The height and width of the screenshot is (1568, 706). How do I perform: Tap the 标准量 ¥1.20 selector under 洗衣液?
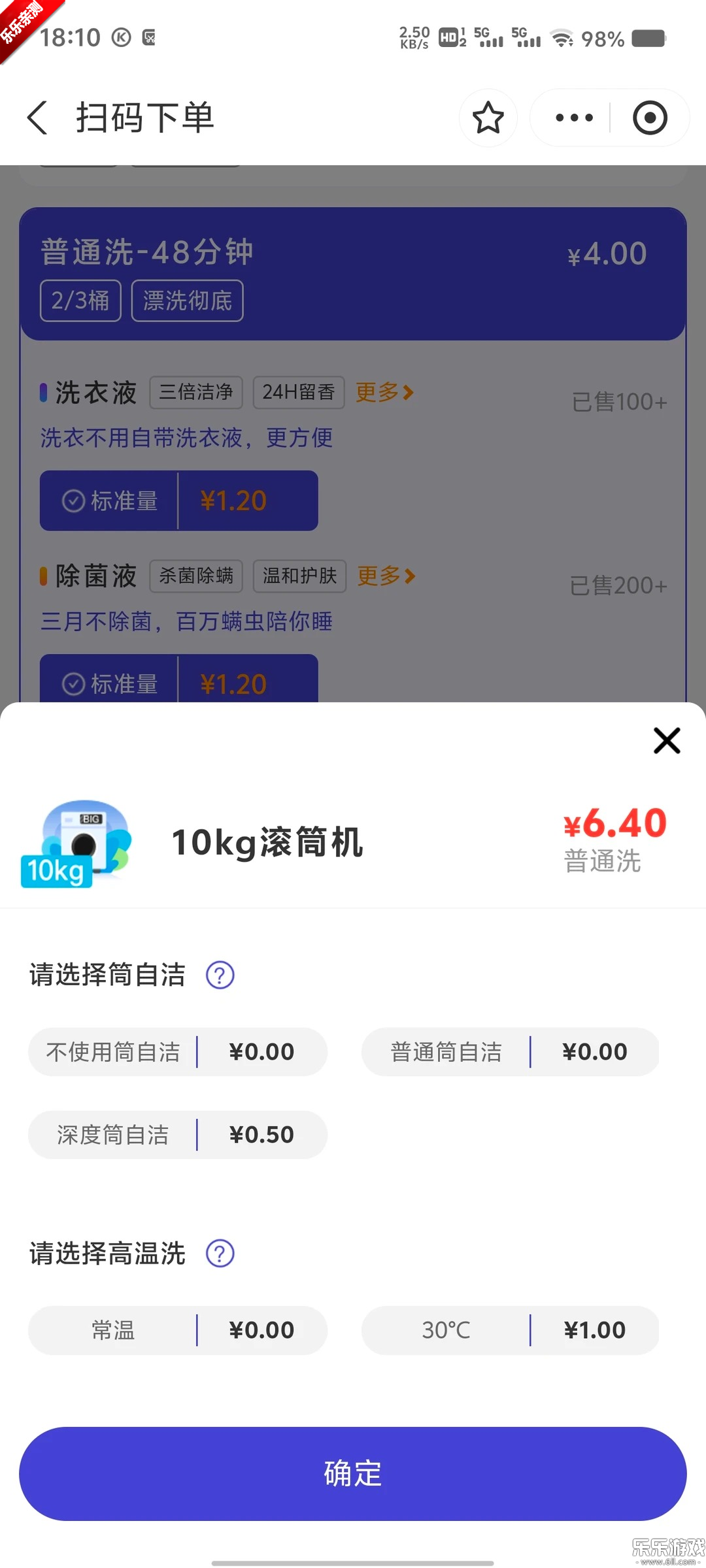pyautogui.click(x=178, y=501)
